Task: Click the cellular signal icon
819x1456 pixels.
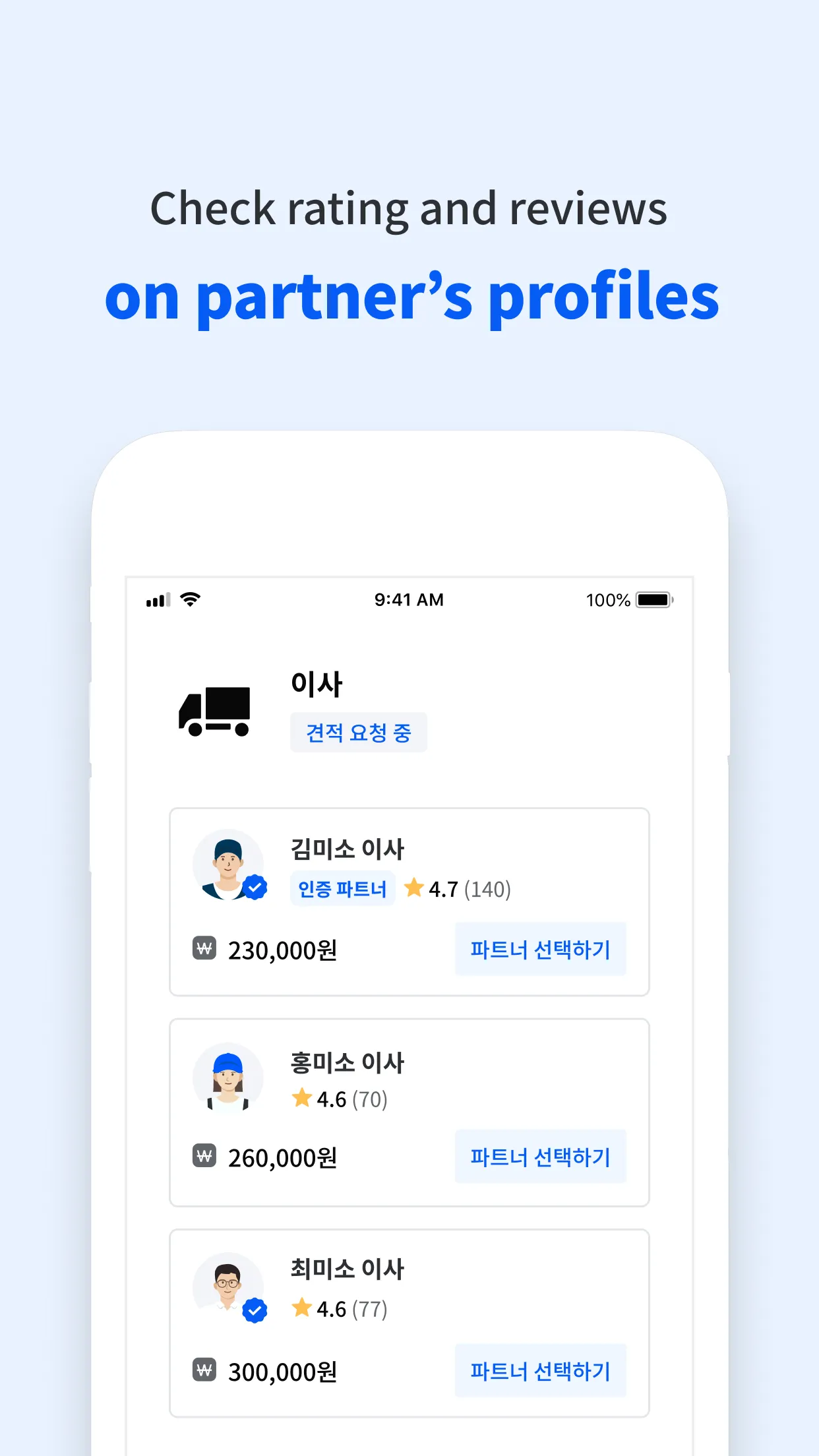Action: [157, 599]
